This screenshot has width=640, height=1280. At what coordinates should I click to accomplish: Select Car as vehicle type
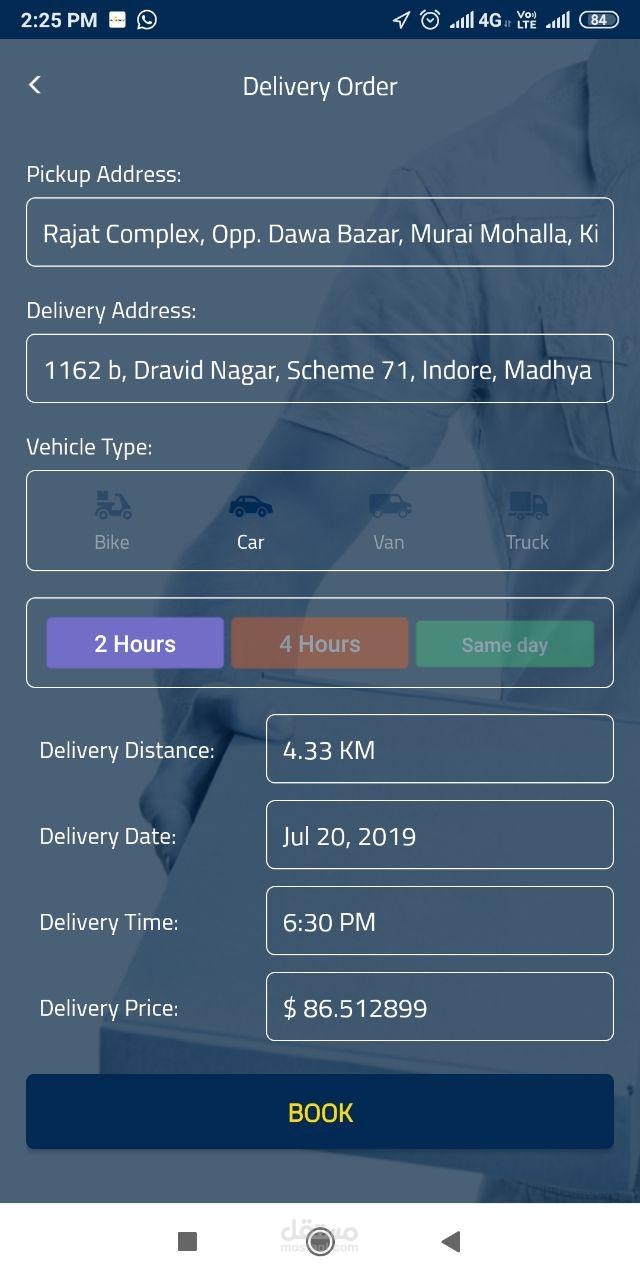coord(250,520)
